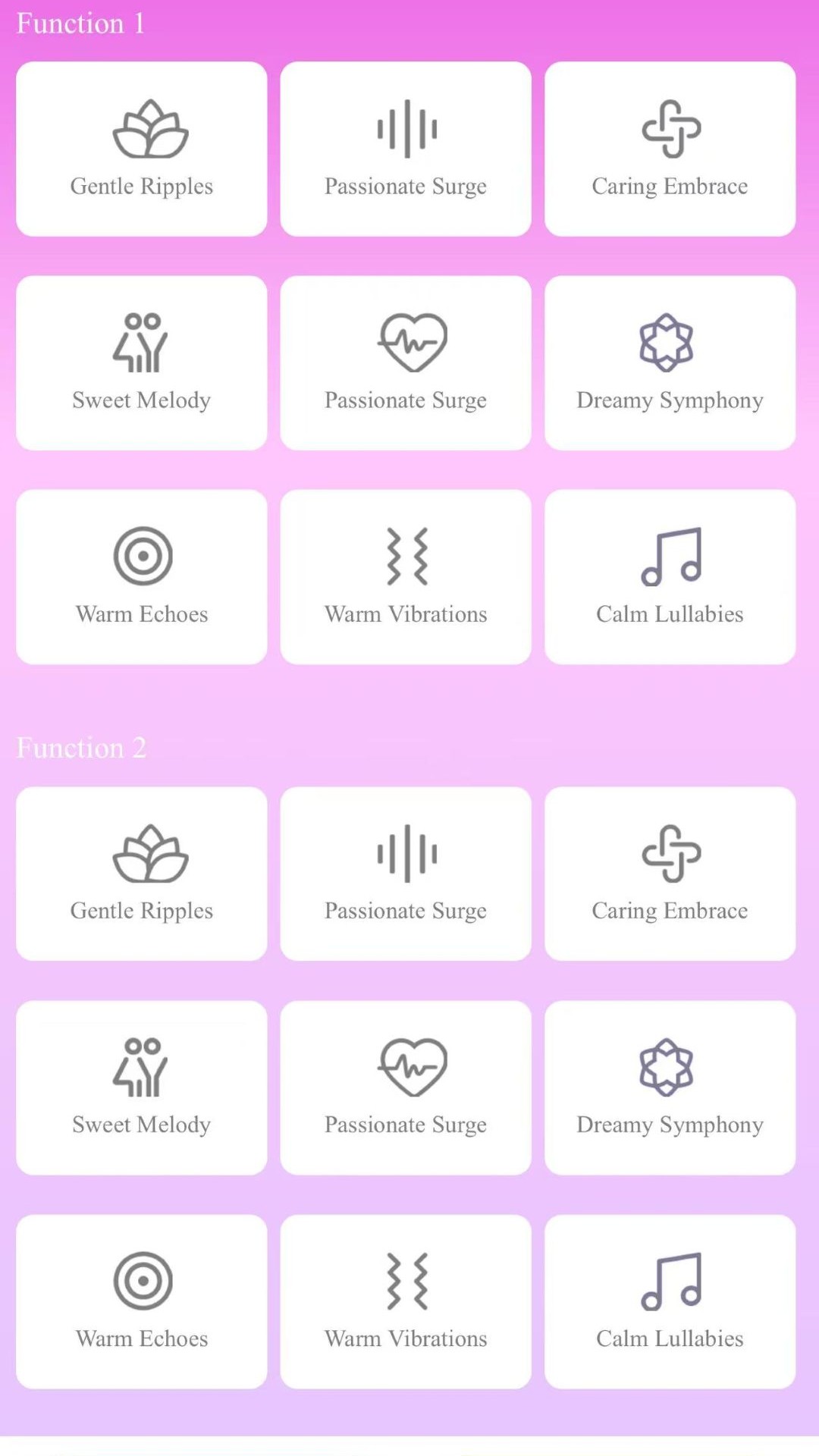
Task: Start Dreamy Symphony under Function 1
Action: point(670,363)
